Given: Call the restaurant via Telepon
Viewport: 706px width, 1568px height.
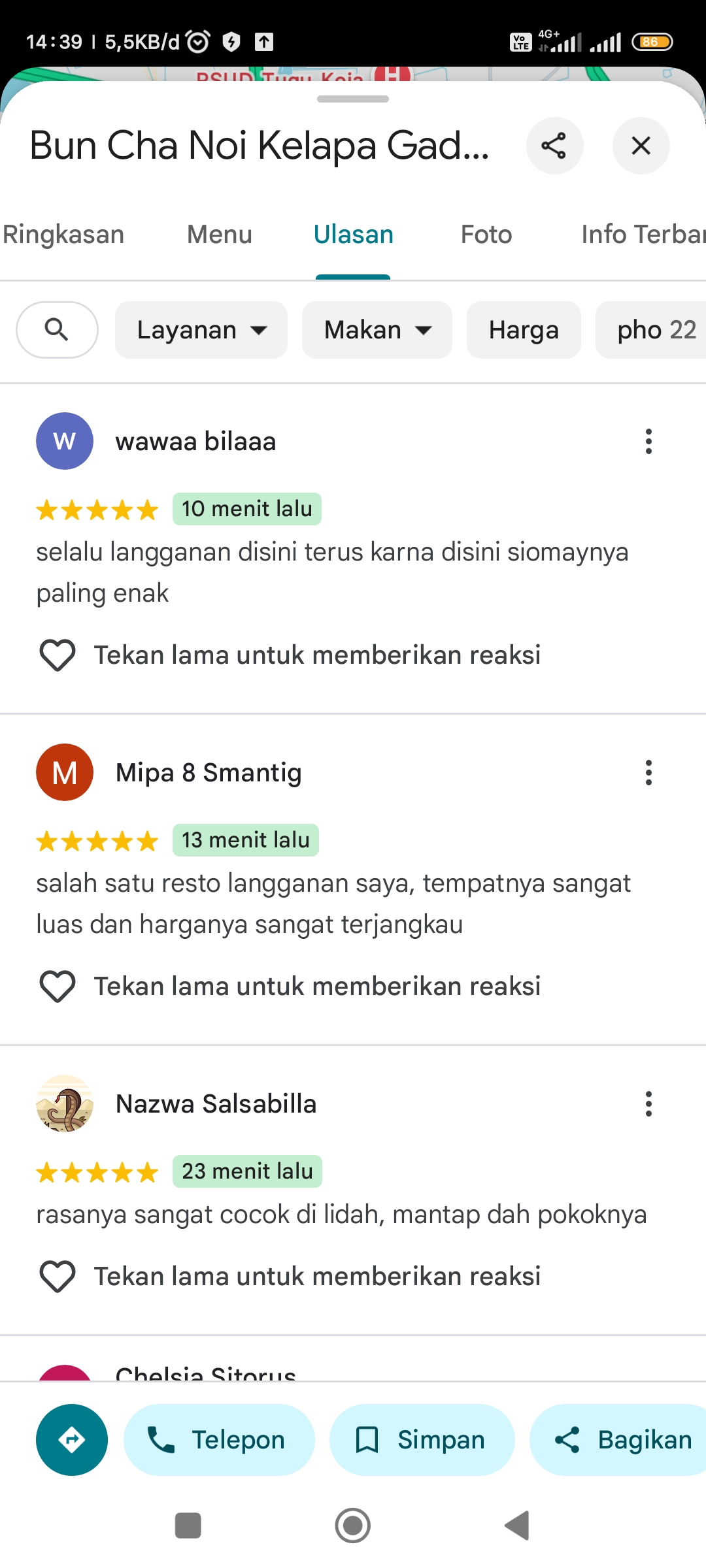Looking at the screenshot, I should [x=219, y=1440].
